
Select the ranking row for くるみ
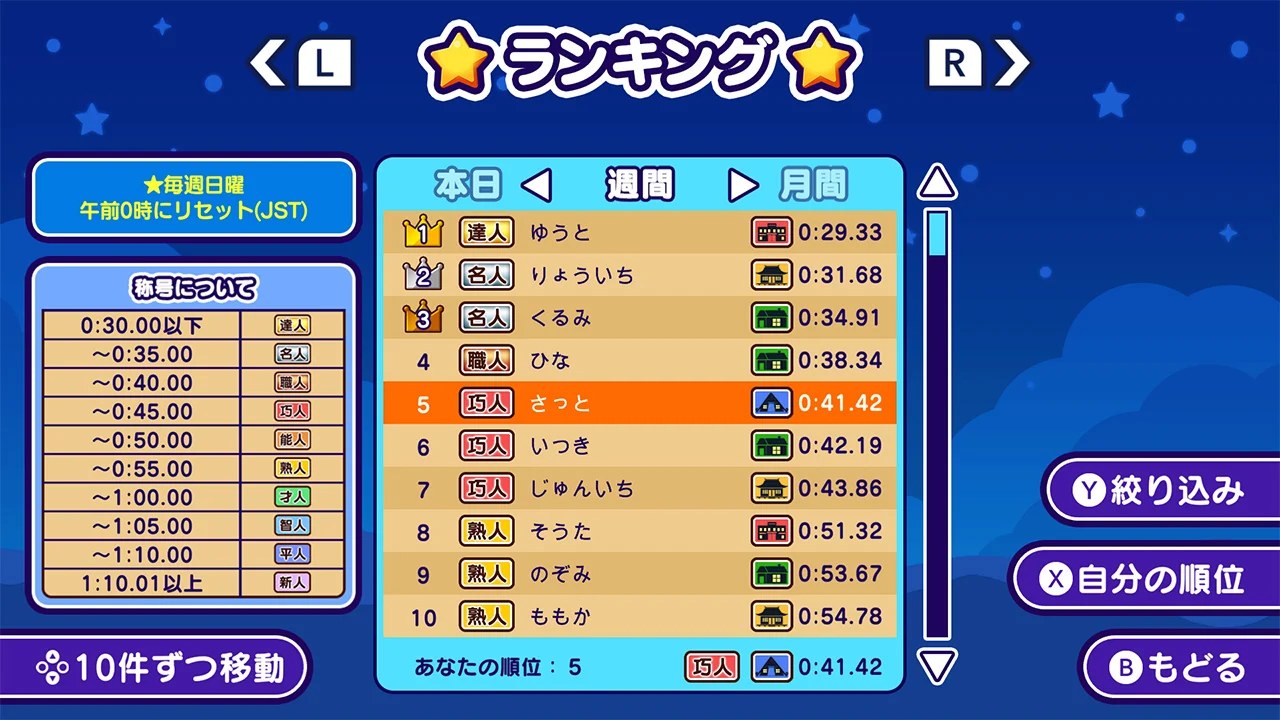click(640, 318)
